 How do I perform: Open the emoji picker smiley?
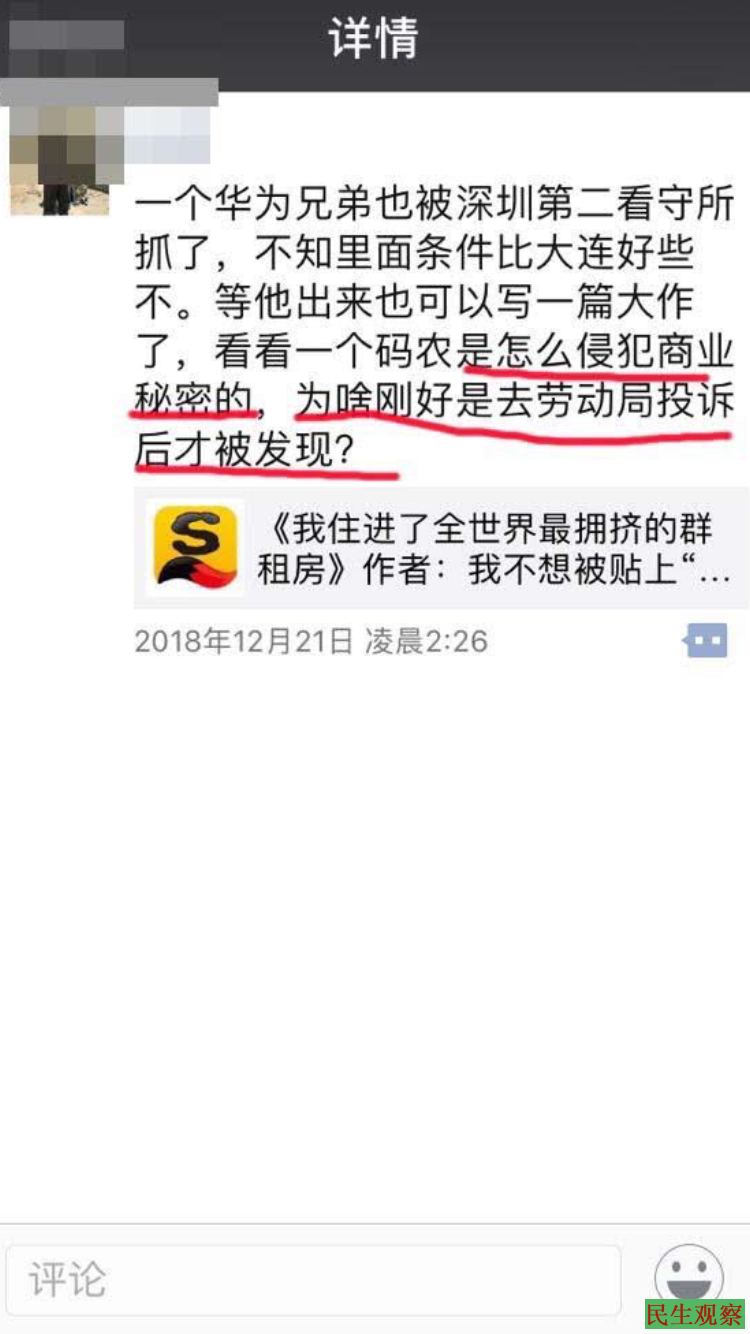click(689, 1275)
